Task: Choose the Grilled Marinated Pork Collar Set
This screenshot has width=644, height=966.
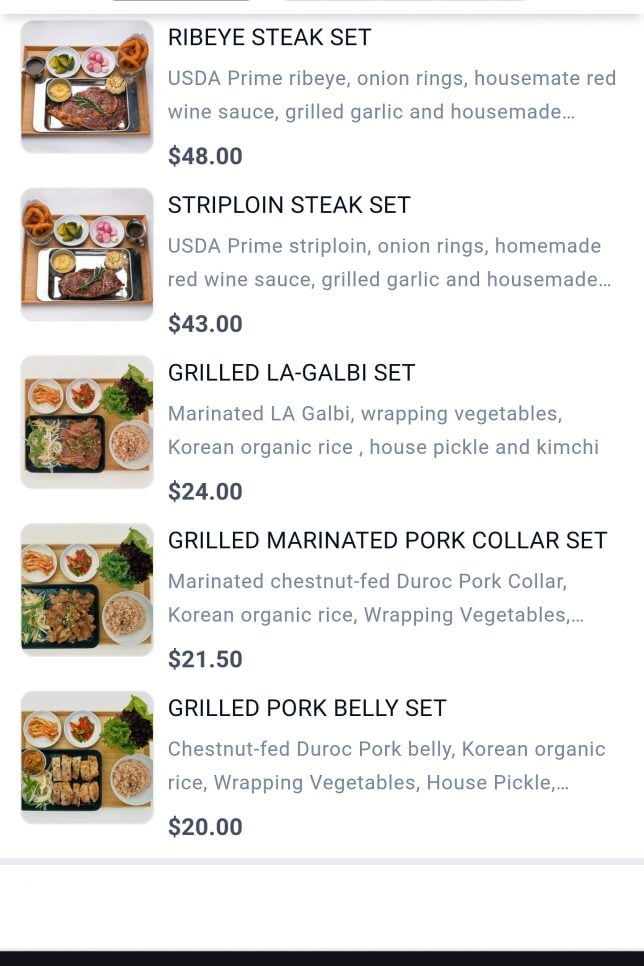Action: (387, 541)
